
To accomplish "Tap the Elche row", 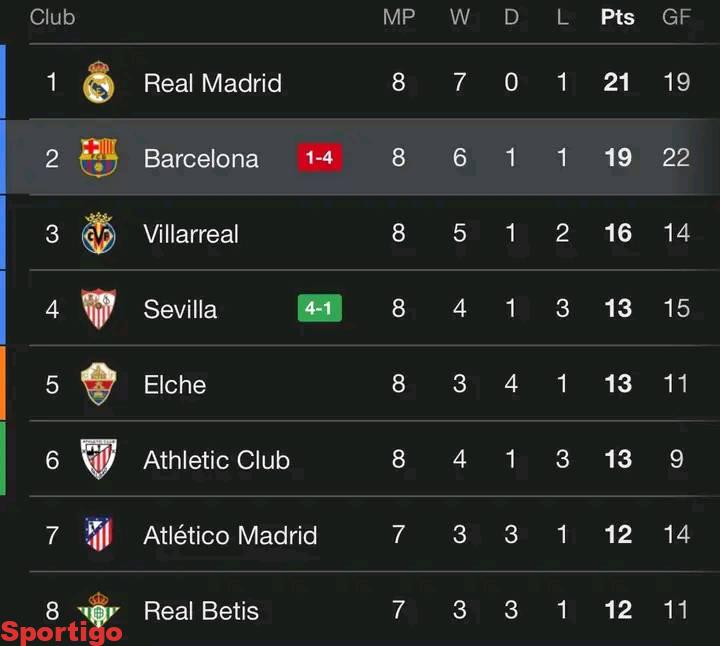I will (x=175, y=385).
